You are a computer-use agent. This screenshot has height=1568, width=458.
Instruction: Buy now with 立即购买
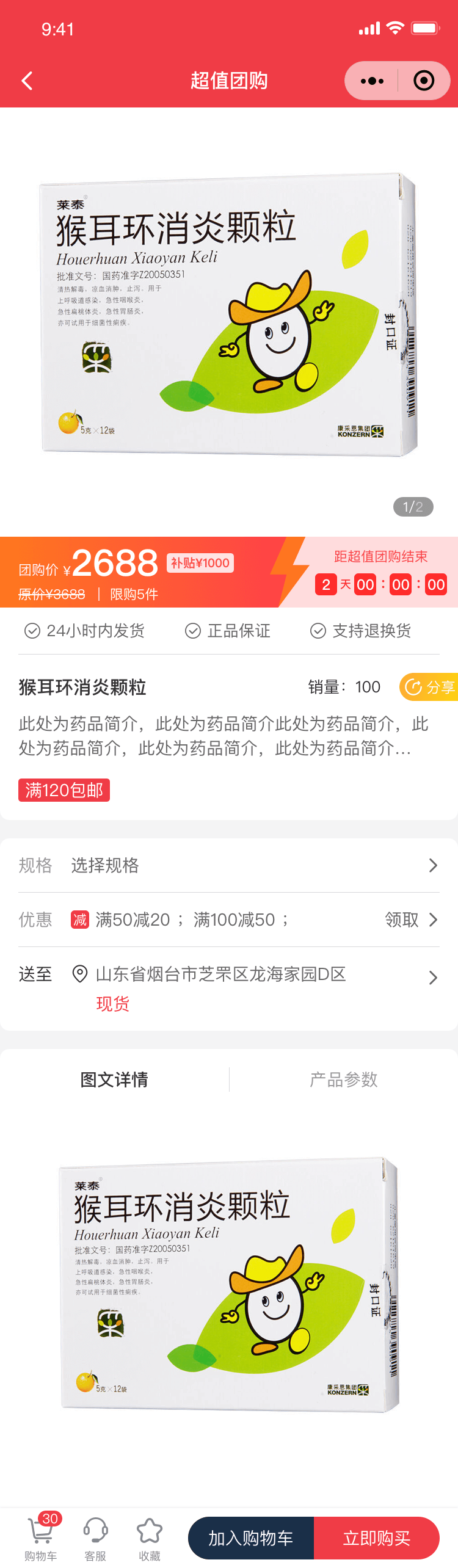click(377, 1538)
